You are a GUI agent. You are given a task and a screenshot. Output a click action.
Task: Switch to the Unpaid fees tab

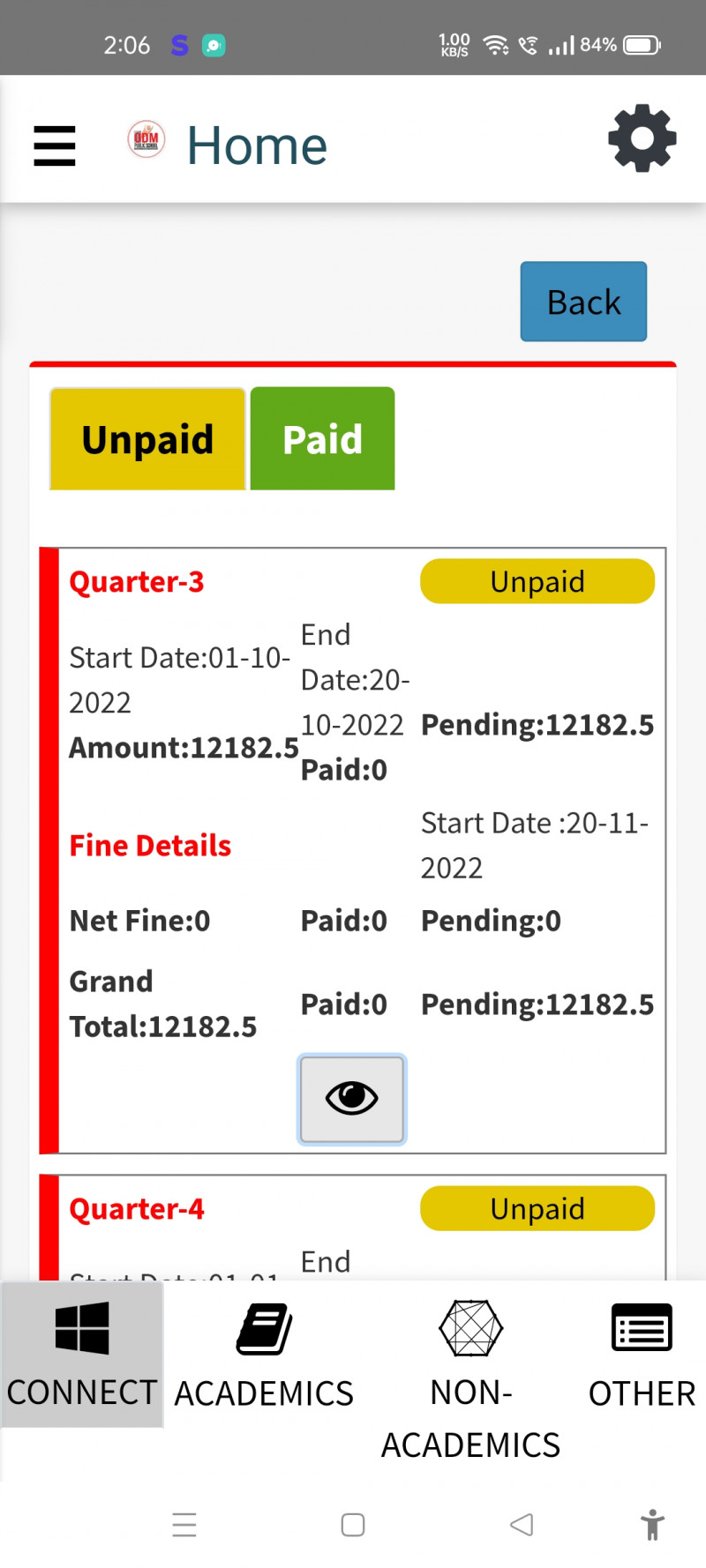click(x=147, y=439)
